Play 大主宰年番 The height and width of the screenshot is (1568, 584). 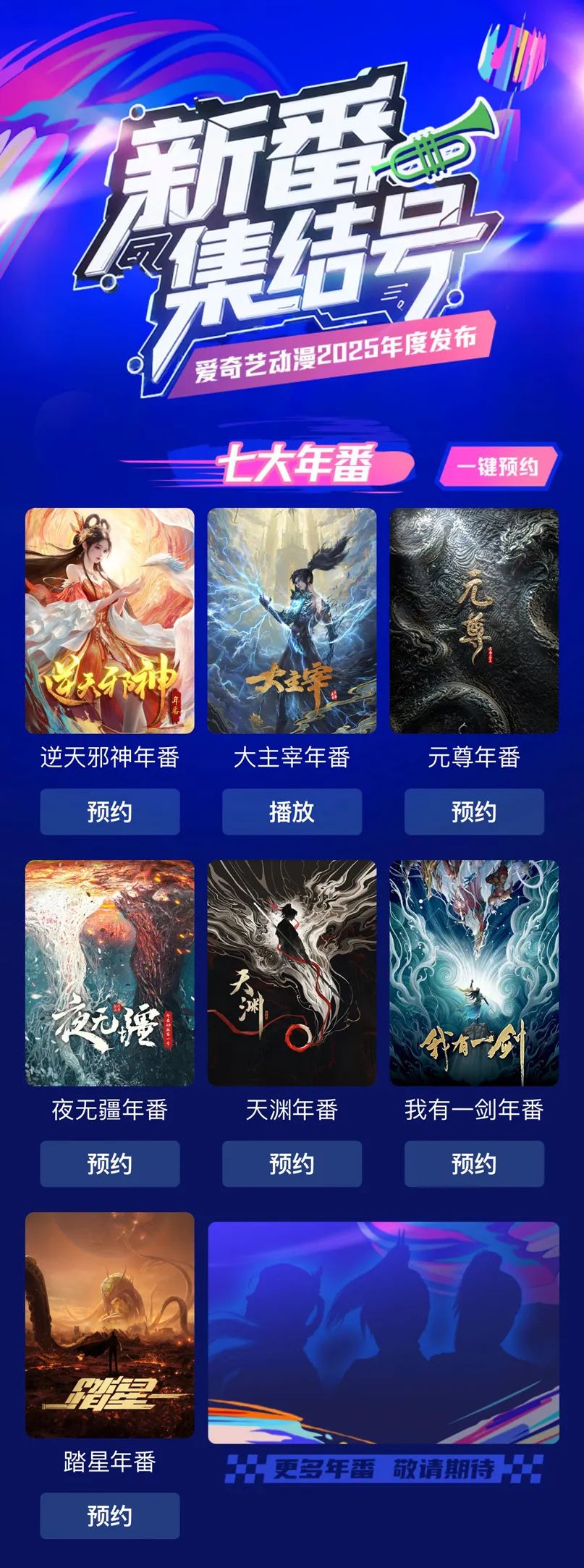292,812
